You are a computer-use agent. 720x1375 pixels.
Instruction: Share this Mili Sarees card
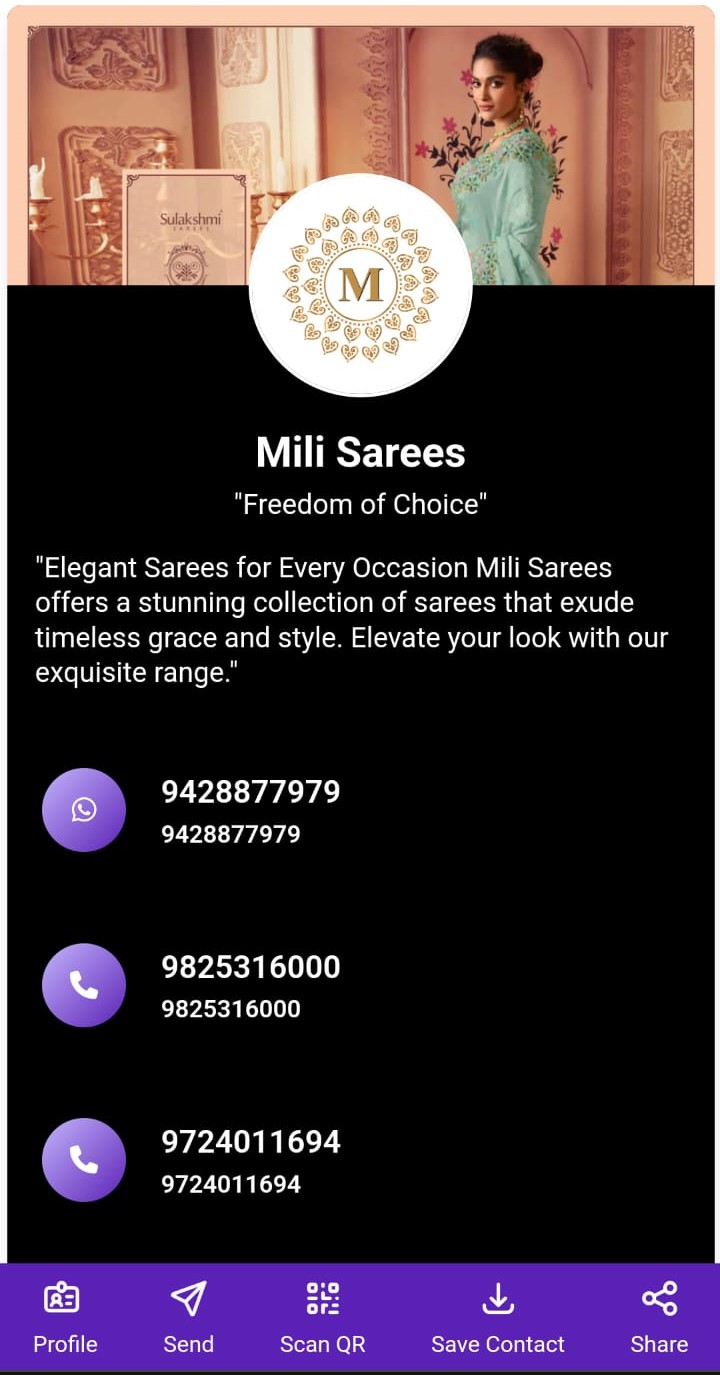[x=659, y=1317]
